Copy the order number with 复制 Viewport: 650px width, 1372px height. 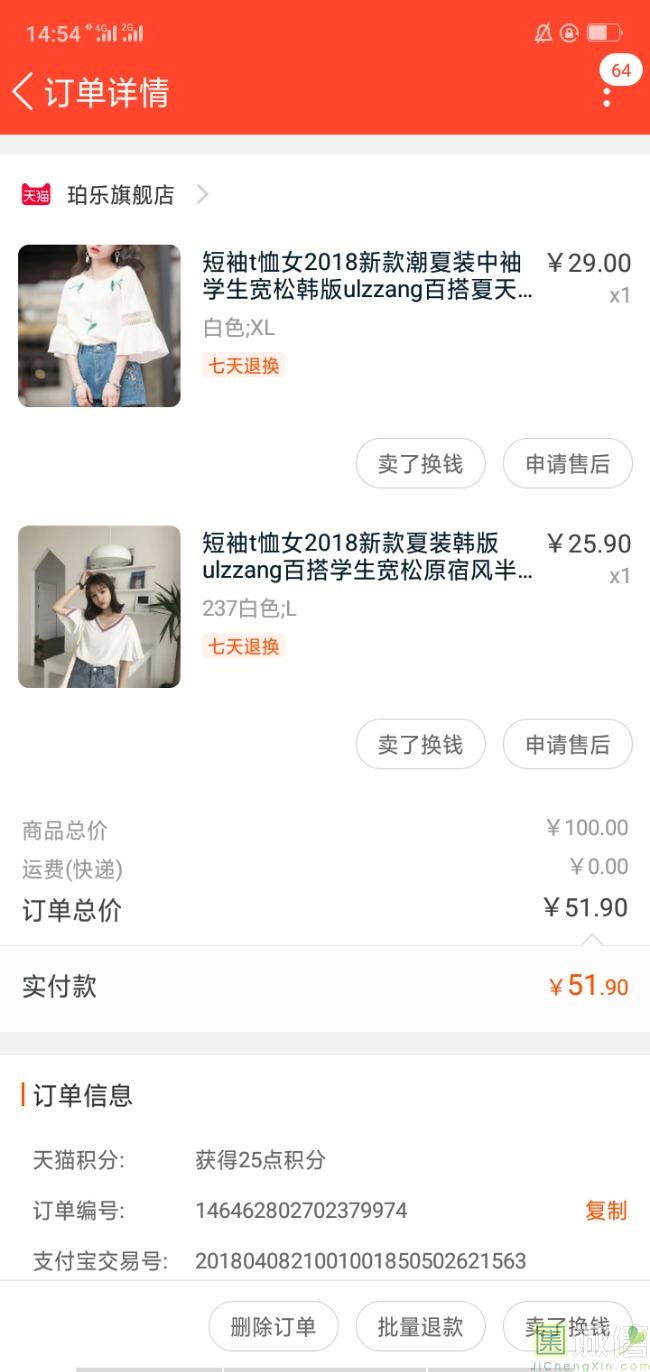click(605, 1211)
